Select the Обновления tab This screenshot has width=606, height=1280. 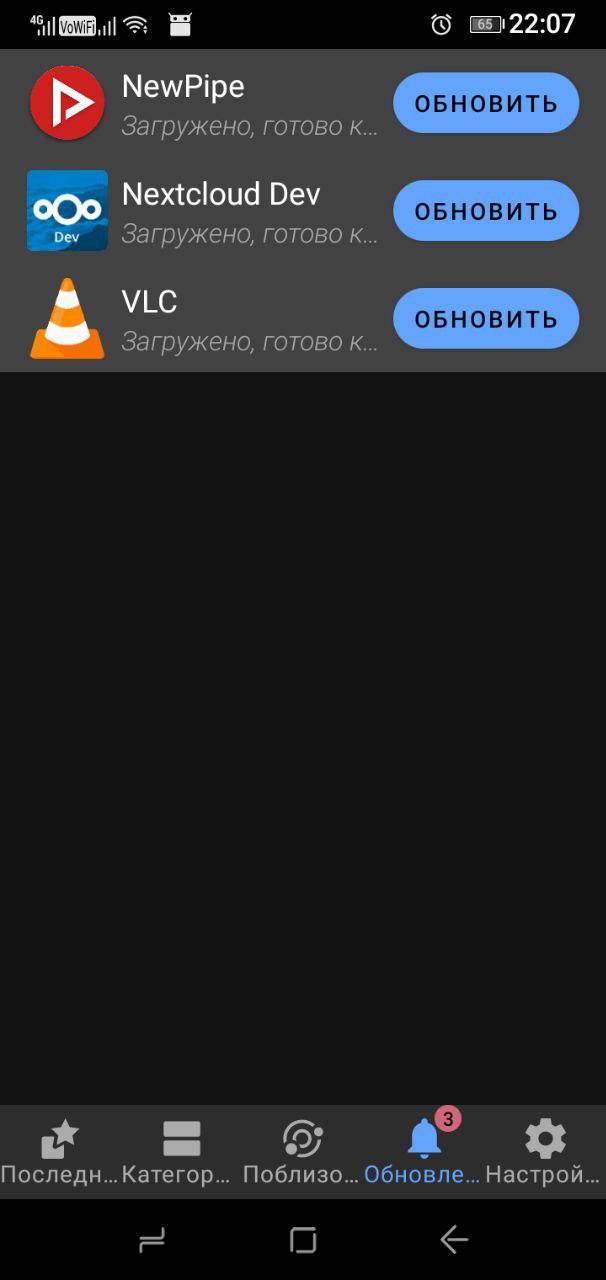(x=423, y=1152)
